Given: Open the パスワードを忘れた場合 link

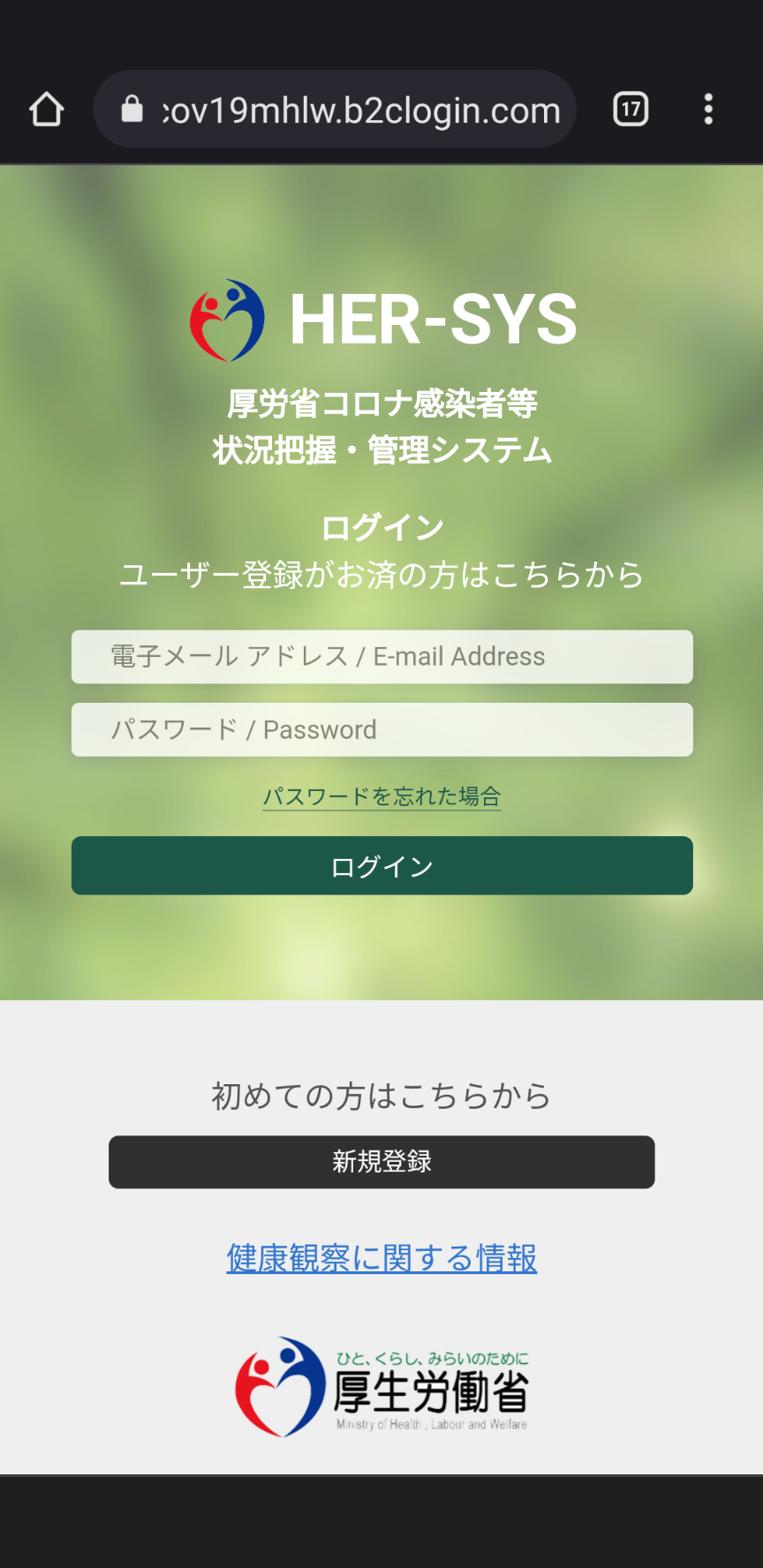Looking at the screenshot, I should pyautogui.click(x=381, y=797).
